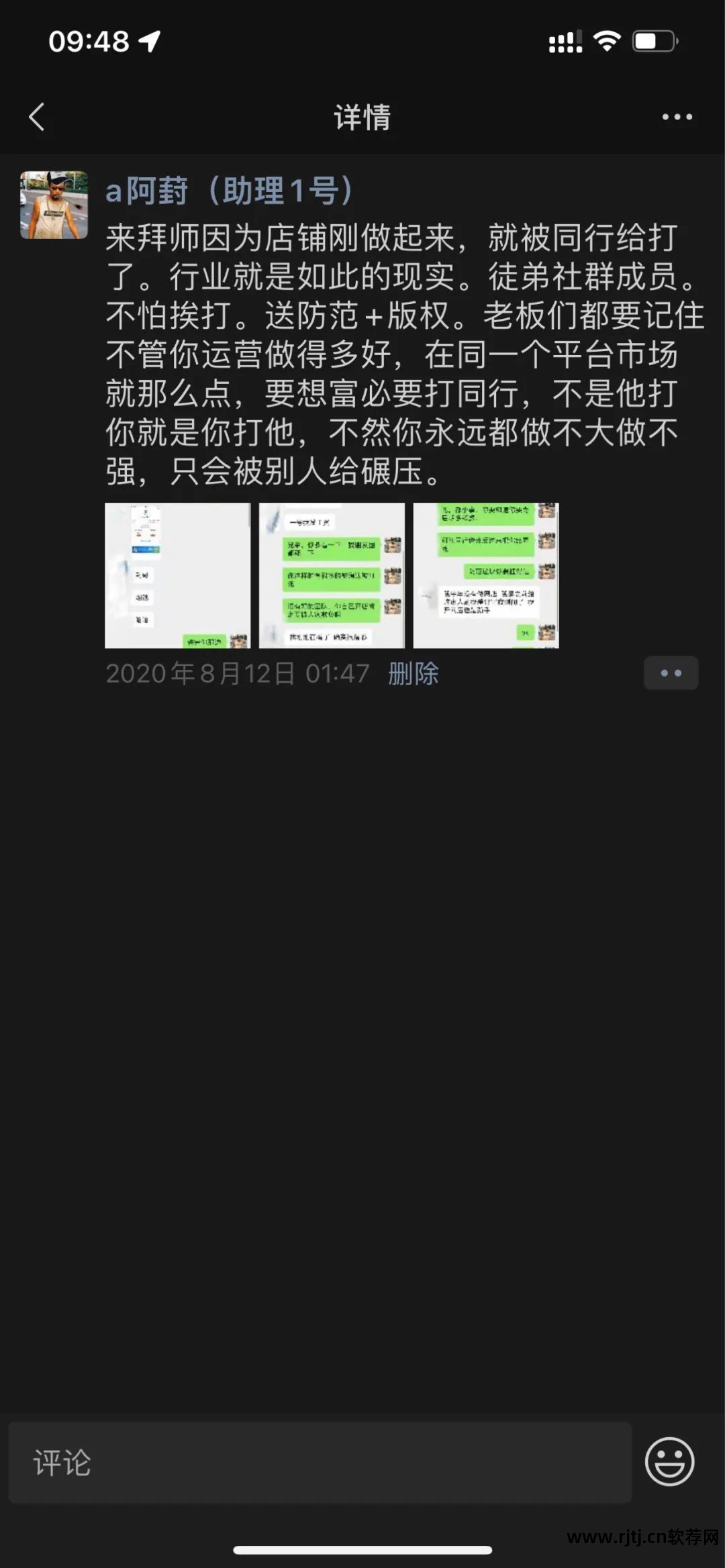
Task: Open the like and comment two-dot button
Action: [x=671, y=673]
